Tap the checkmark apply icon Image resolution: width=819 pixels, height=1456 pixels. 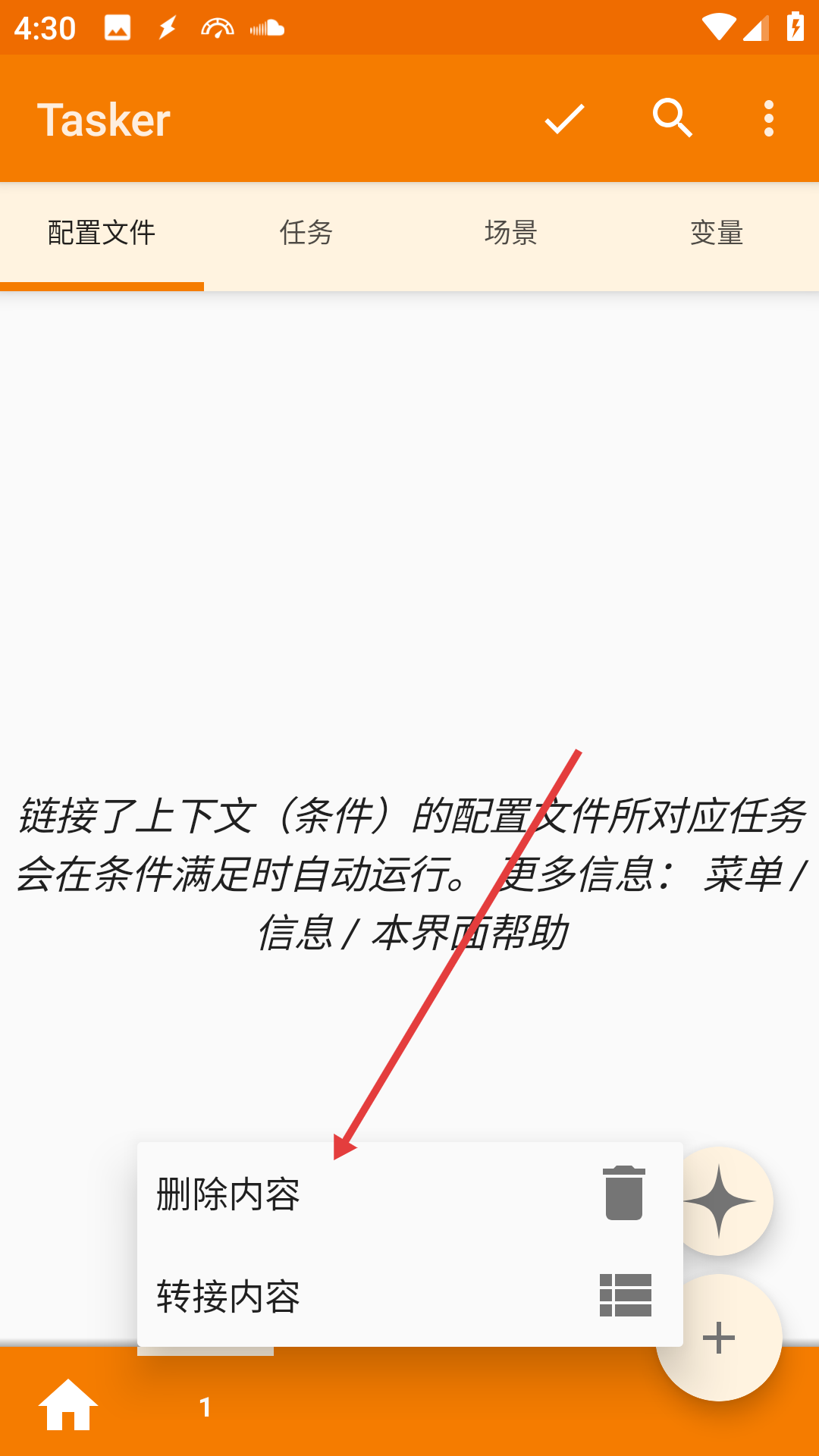tap(565, 119)
